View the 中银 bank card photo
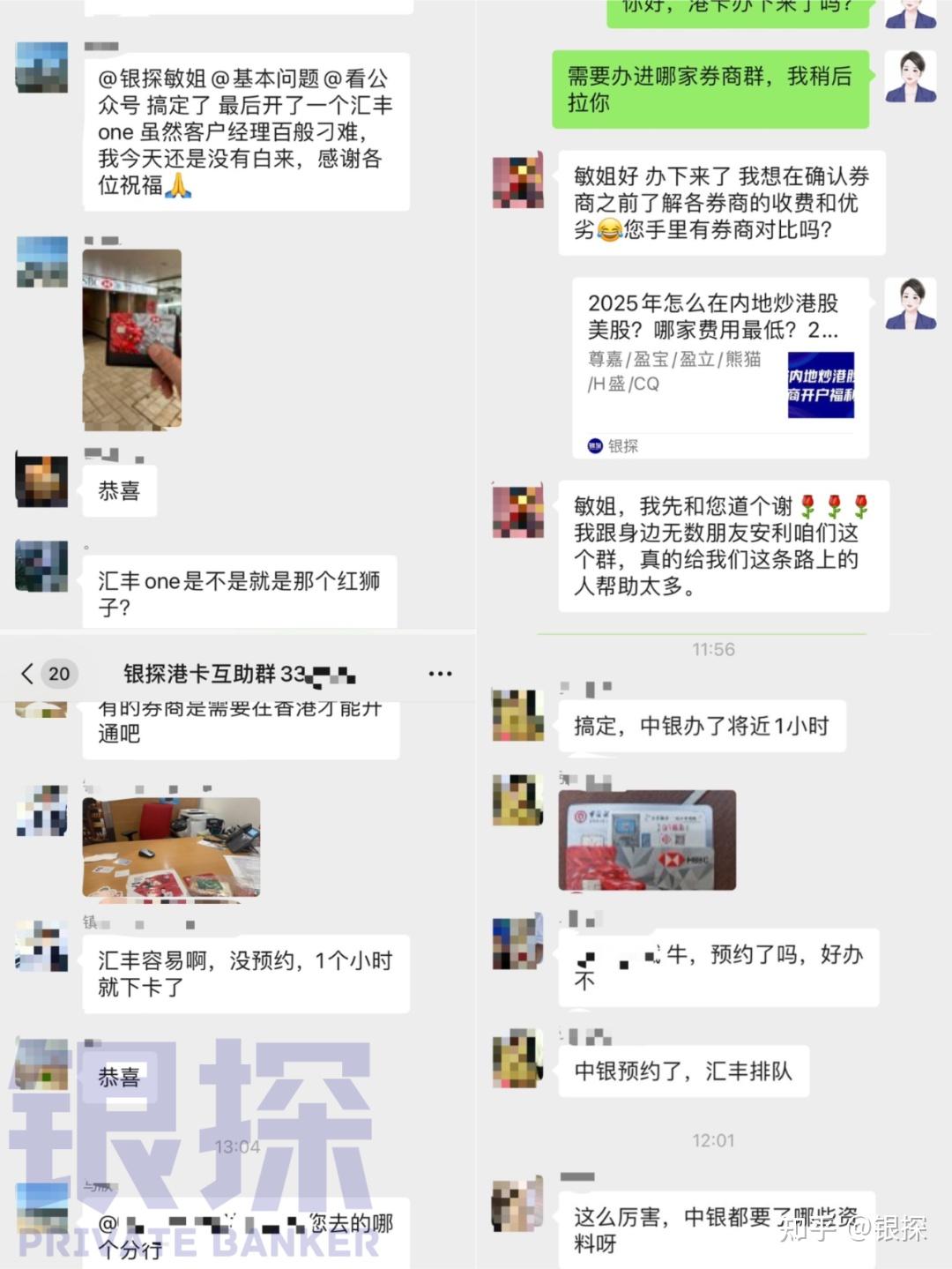Image resolution: width=952 pixels, height=1269 pixels. coord(646,840)
